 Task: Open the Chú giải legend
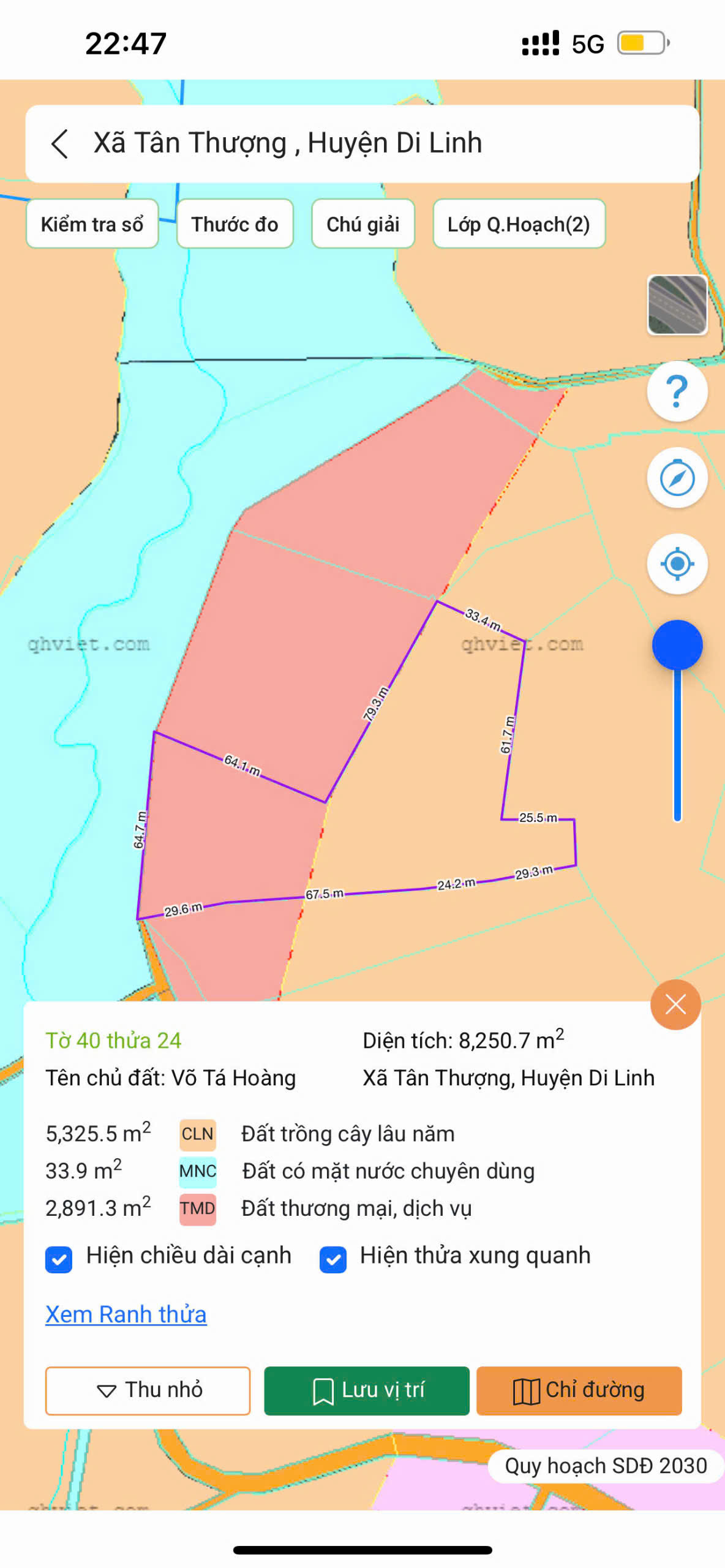click(362, 224)
